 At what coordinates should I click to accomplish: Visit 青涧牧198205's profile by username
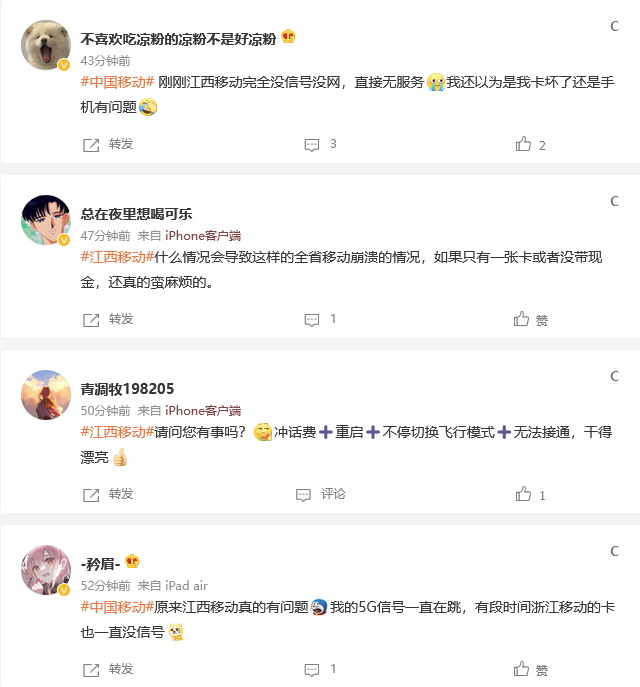[127, 389]
